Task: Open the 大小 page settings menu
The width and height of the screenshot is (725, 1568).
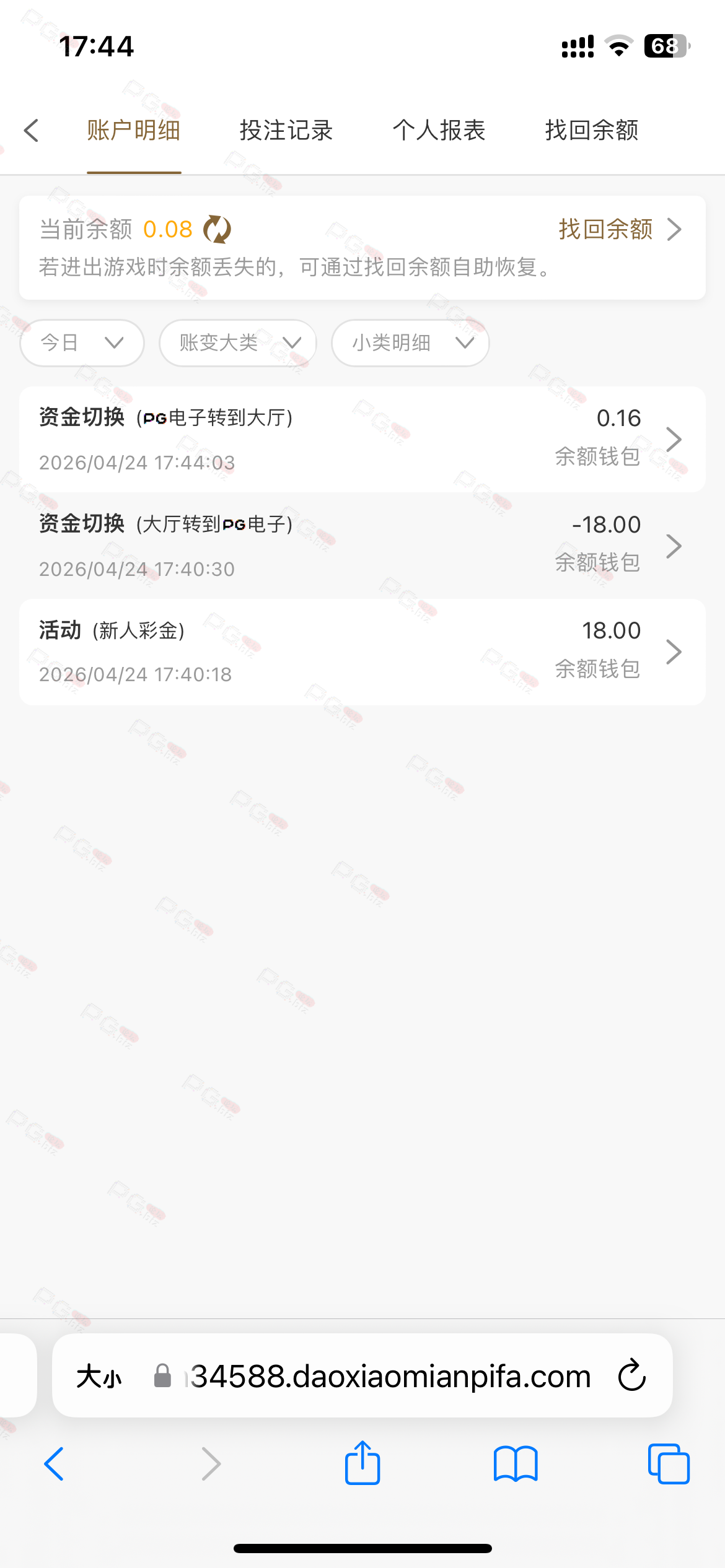Action: [99, 1376]
